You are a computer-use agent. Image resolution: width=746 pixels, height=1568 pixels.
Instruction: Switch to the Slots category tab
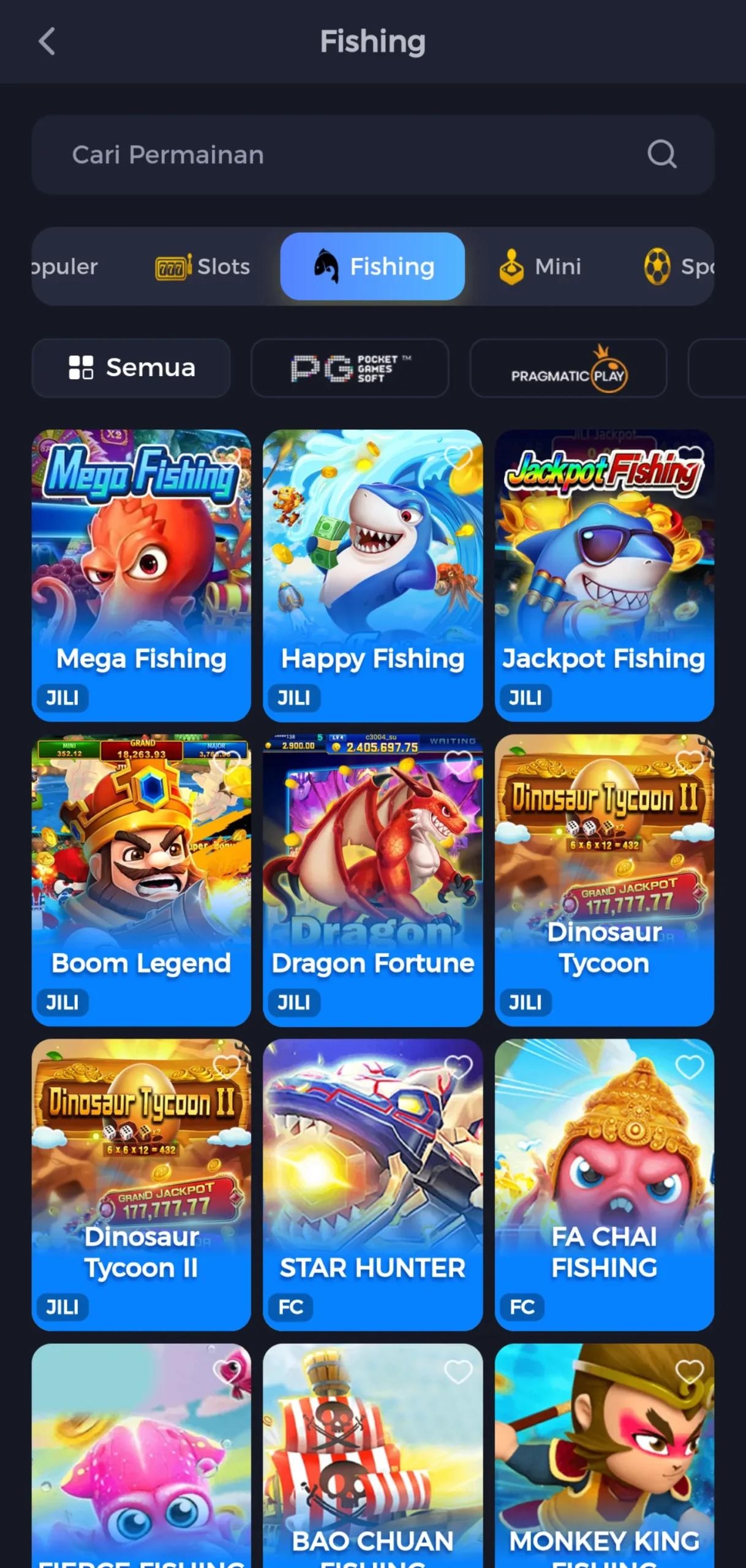203,266
